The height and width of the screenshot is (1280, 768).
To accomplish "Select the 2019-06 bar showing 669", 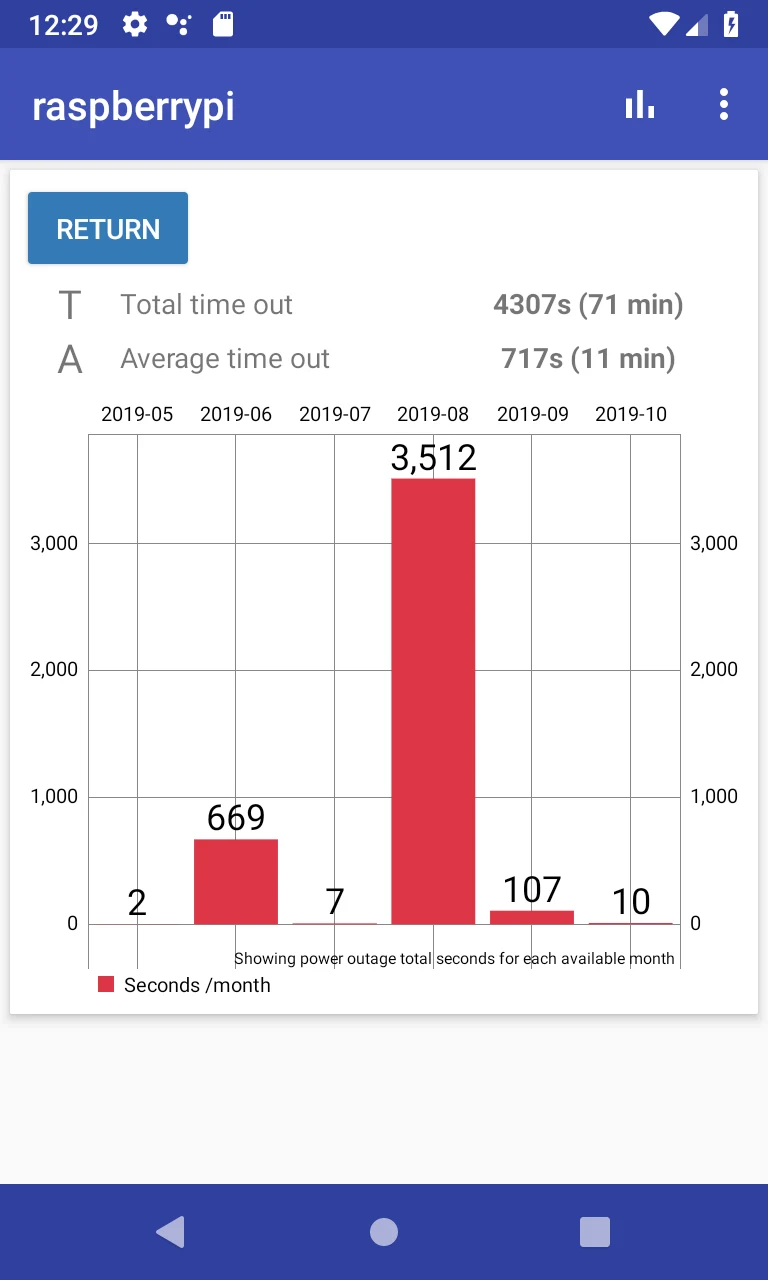I will pos(236,881).
